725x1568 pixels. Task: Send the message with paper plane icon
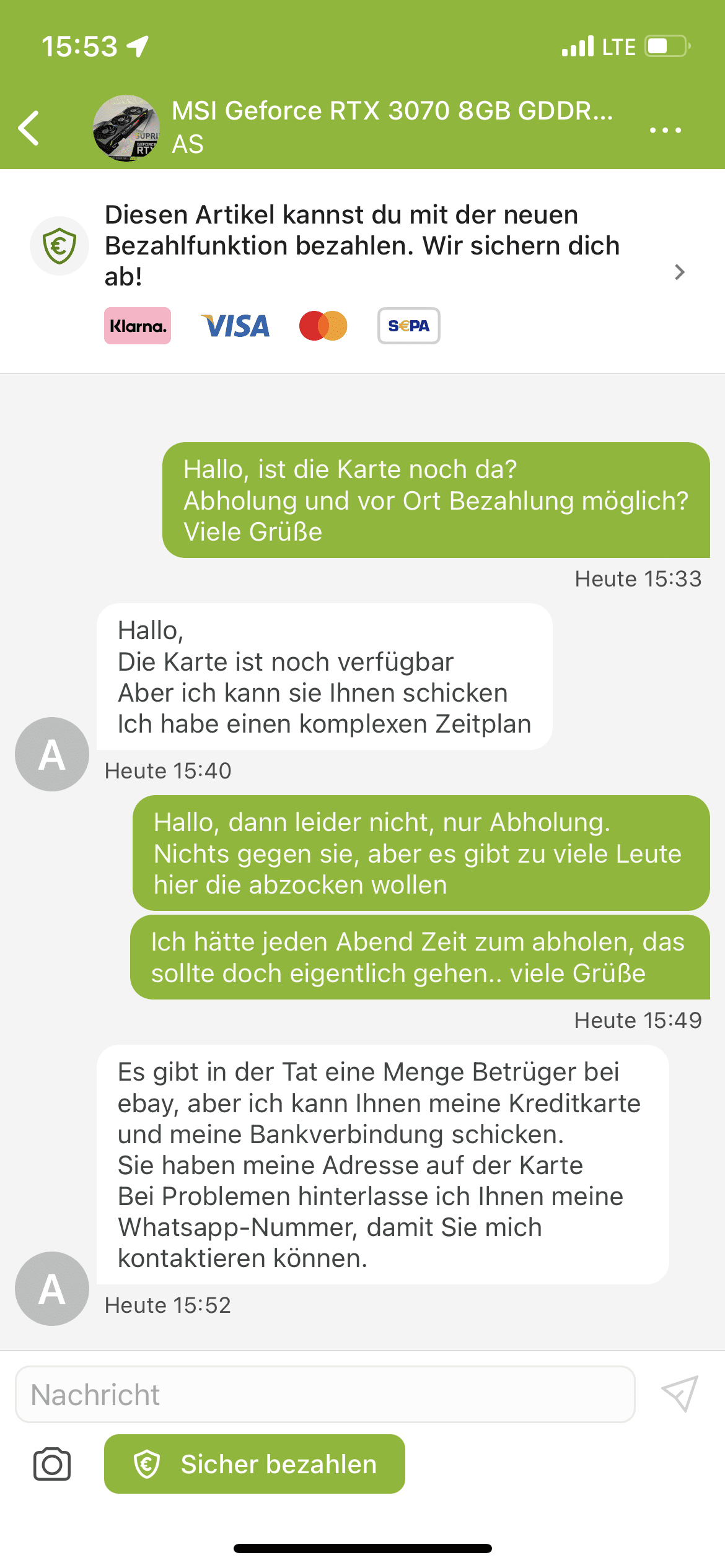tap(680, 1393)
